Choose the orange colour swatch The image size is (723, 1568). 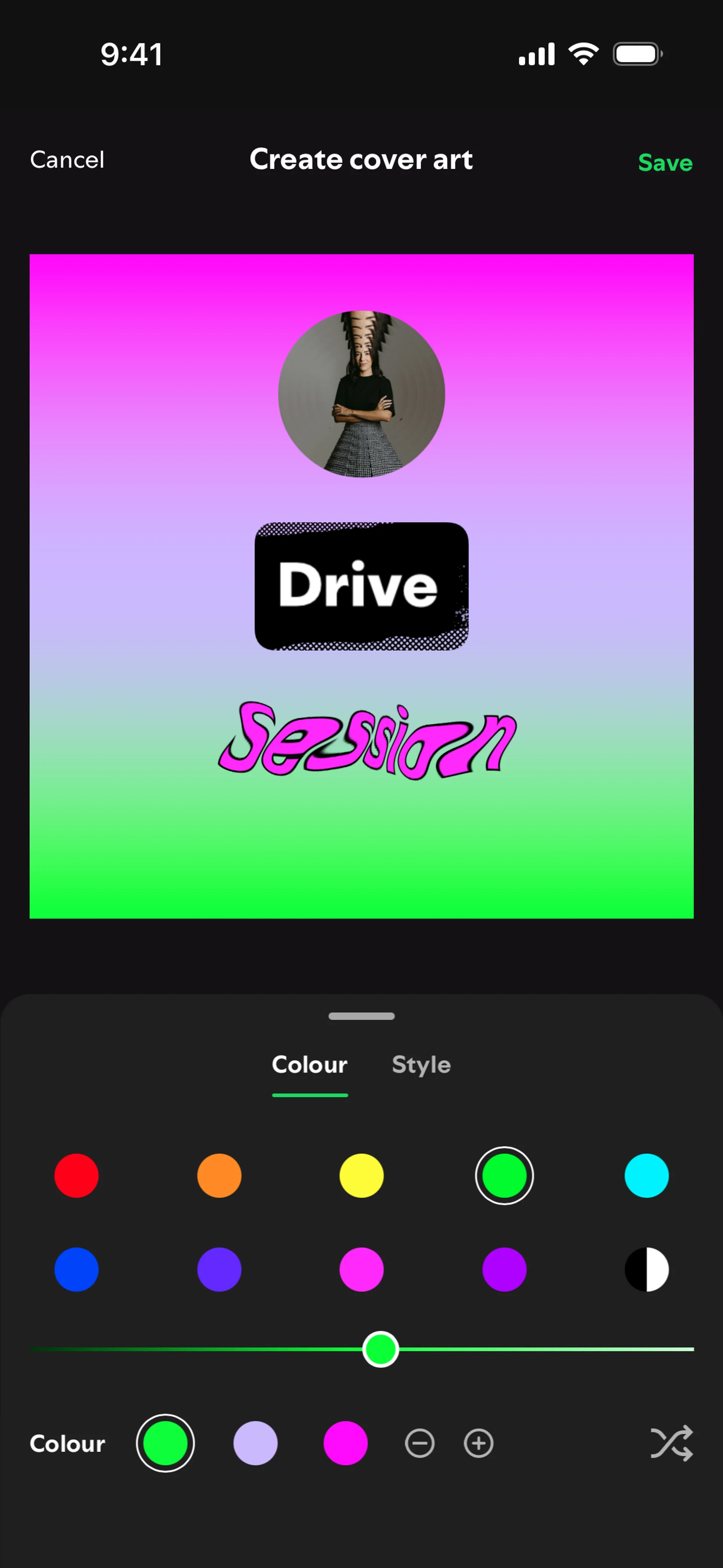pyautogui.click(x=219, y=1175)
